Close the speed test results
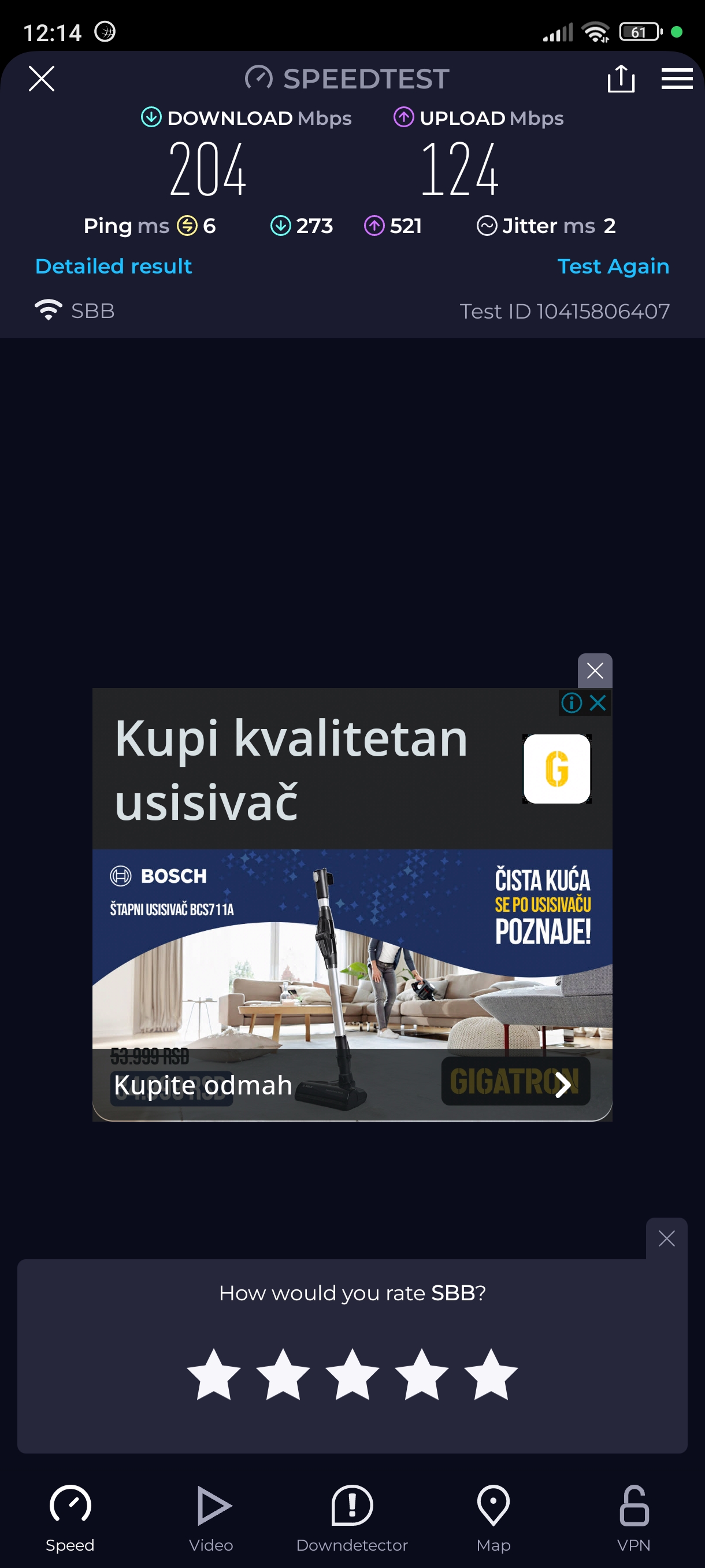This screenshot has height=1568, width=705. 42,79
